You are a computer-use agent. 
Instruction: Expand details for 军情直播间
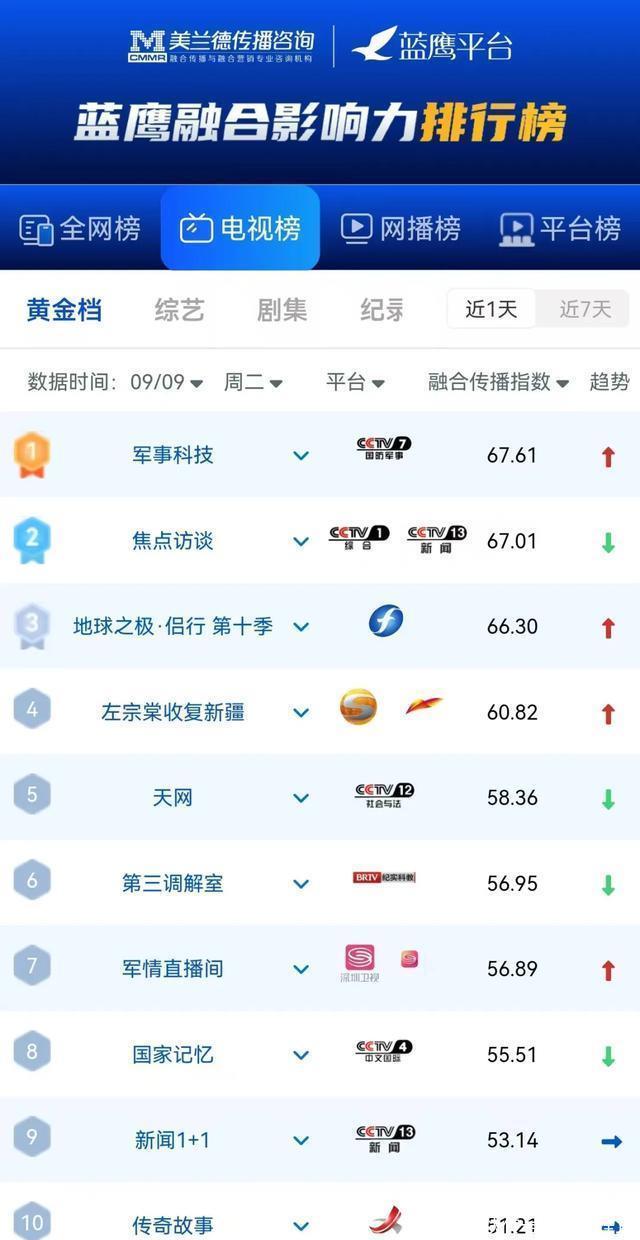coord(301,970)
